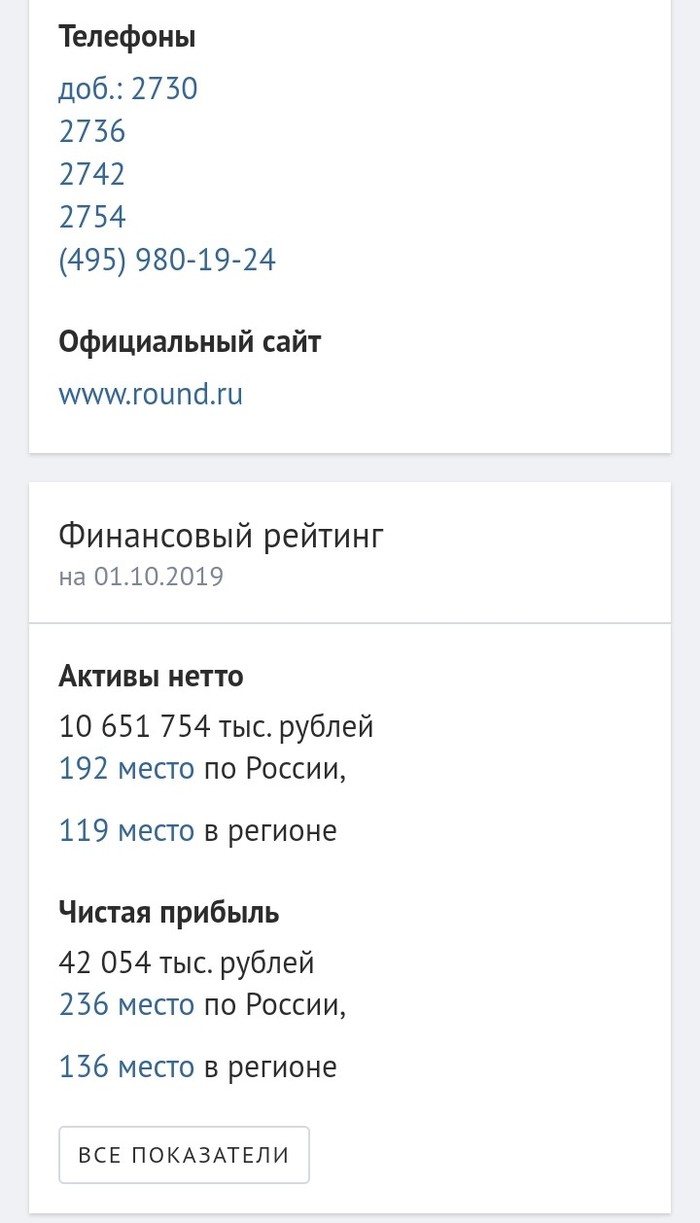700x1223 pixels.
Task: Call extension 2754
Action: (x=92, y=216)
